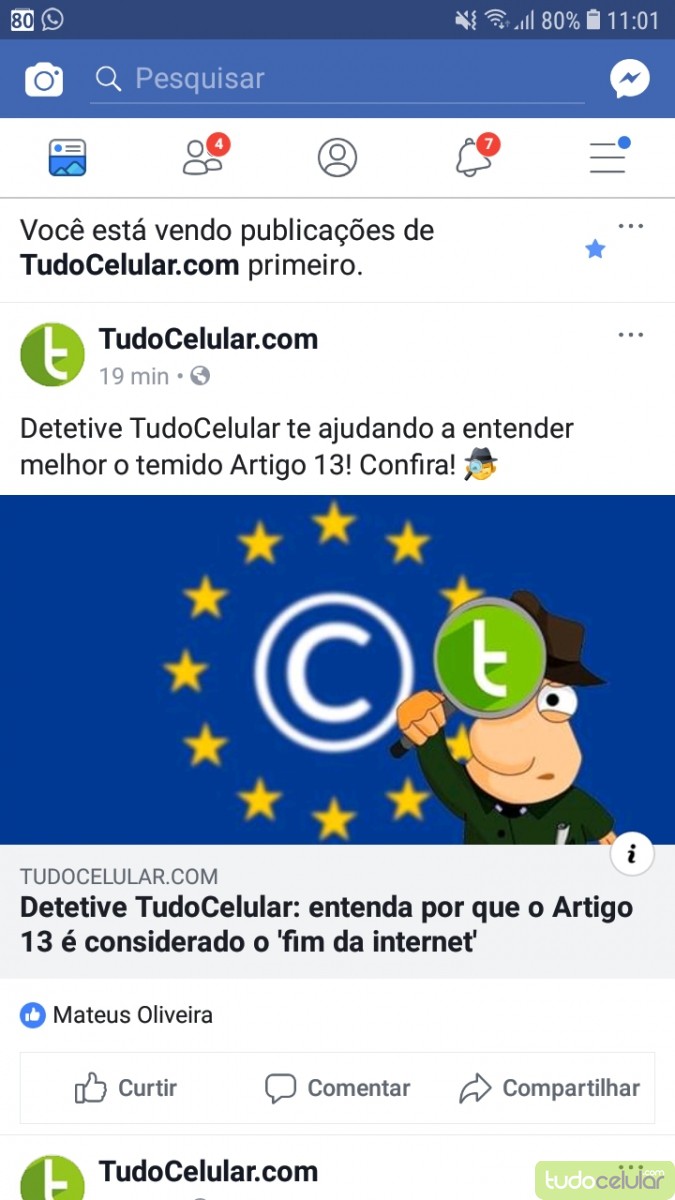Switch to the news feed tab
Viewport: 675px width, 1200px height.
68,158
